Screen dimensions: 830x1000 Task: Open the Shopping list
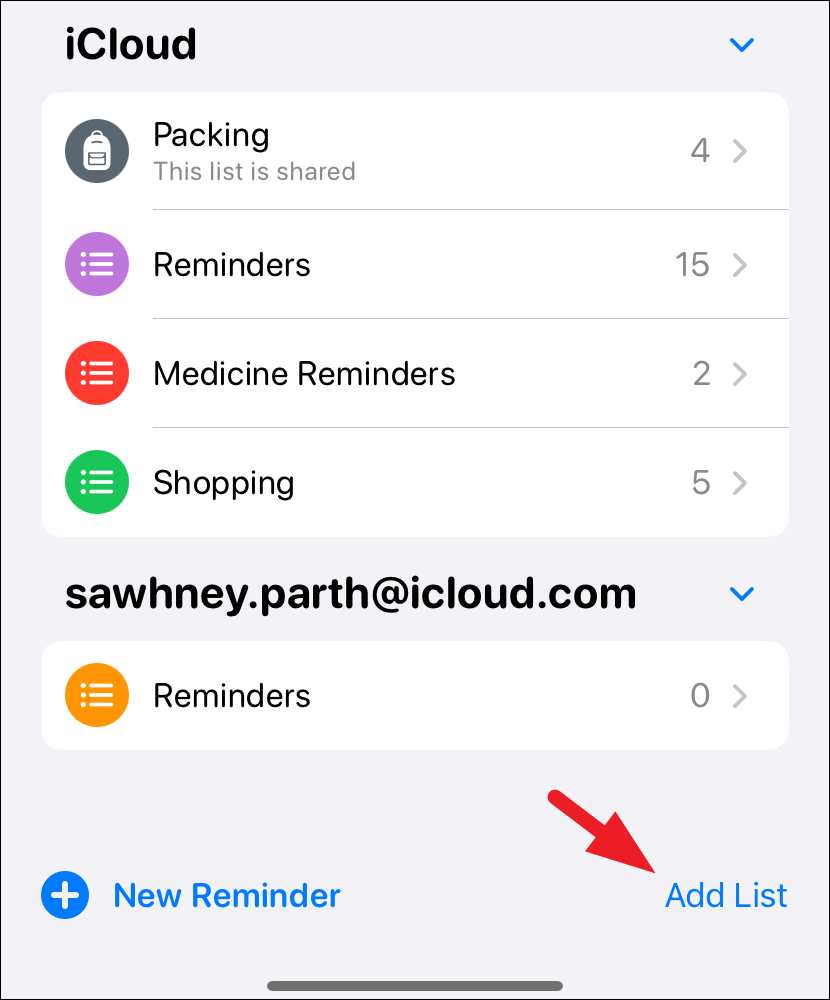point(414,483)
